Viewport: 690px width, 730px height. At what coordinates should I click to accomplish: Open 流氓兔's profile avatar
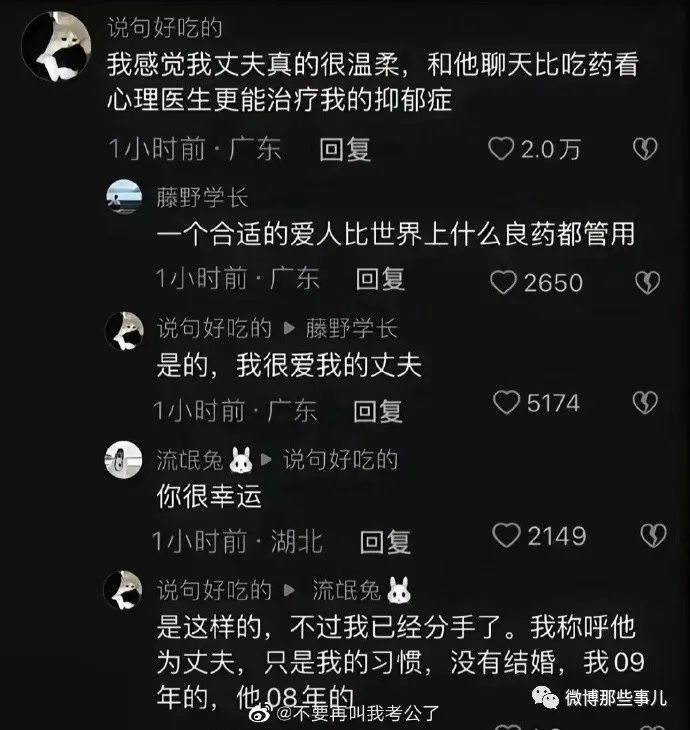(x=124, y=459)
